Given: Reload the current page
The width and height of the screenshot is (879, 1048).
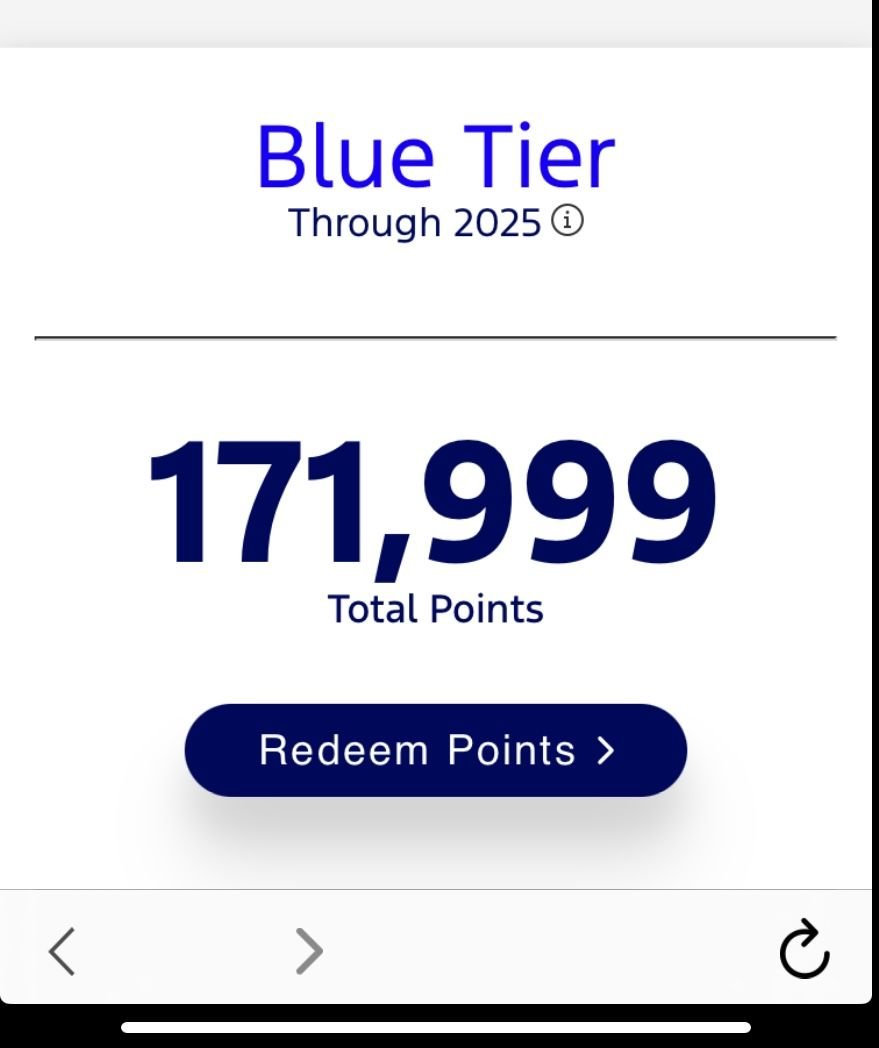Looking at the screenshot, I should click(x=804, y=950).
